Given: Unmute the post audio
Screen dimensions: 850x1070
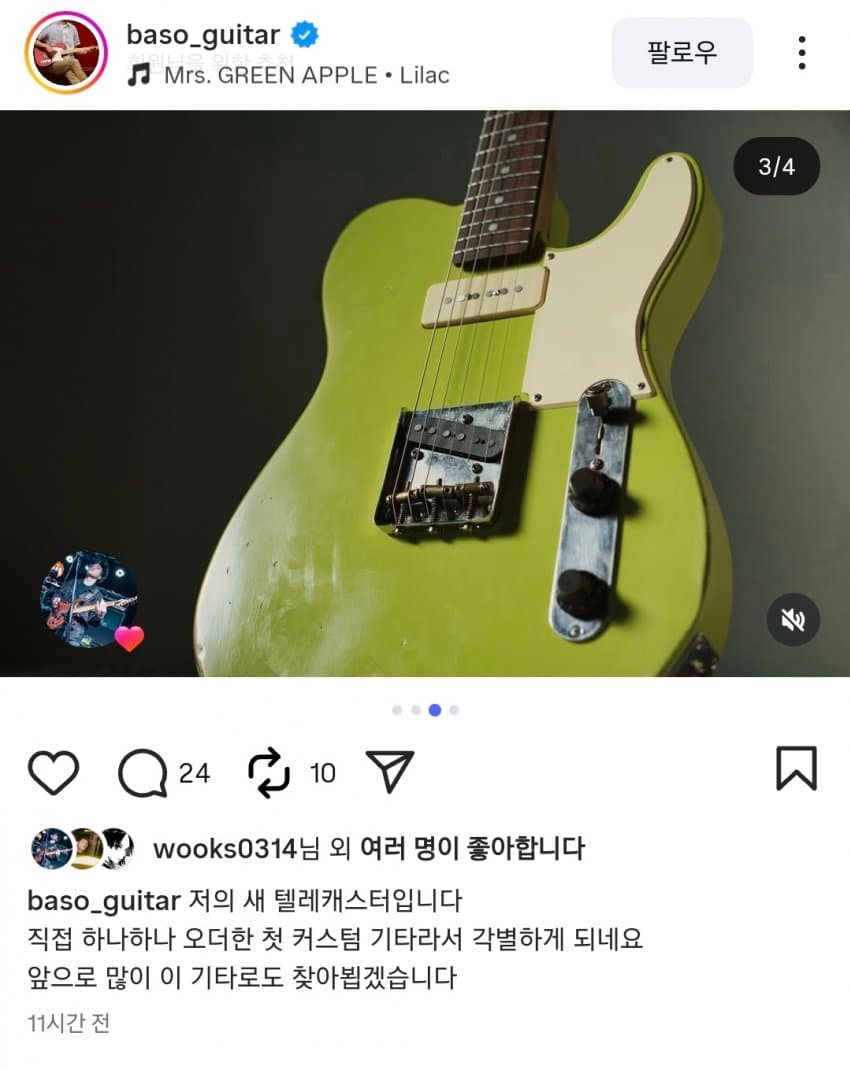Looking at the screenshot, I should (x=793, y=620).
